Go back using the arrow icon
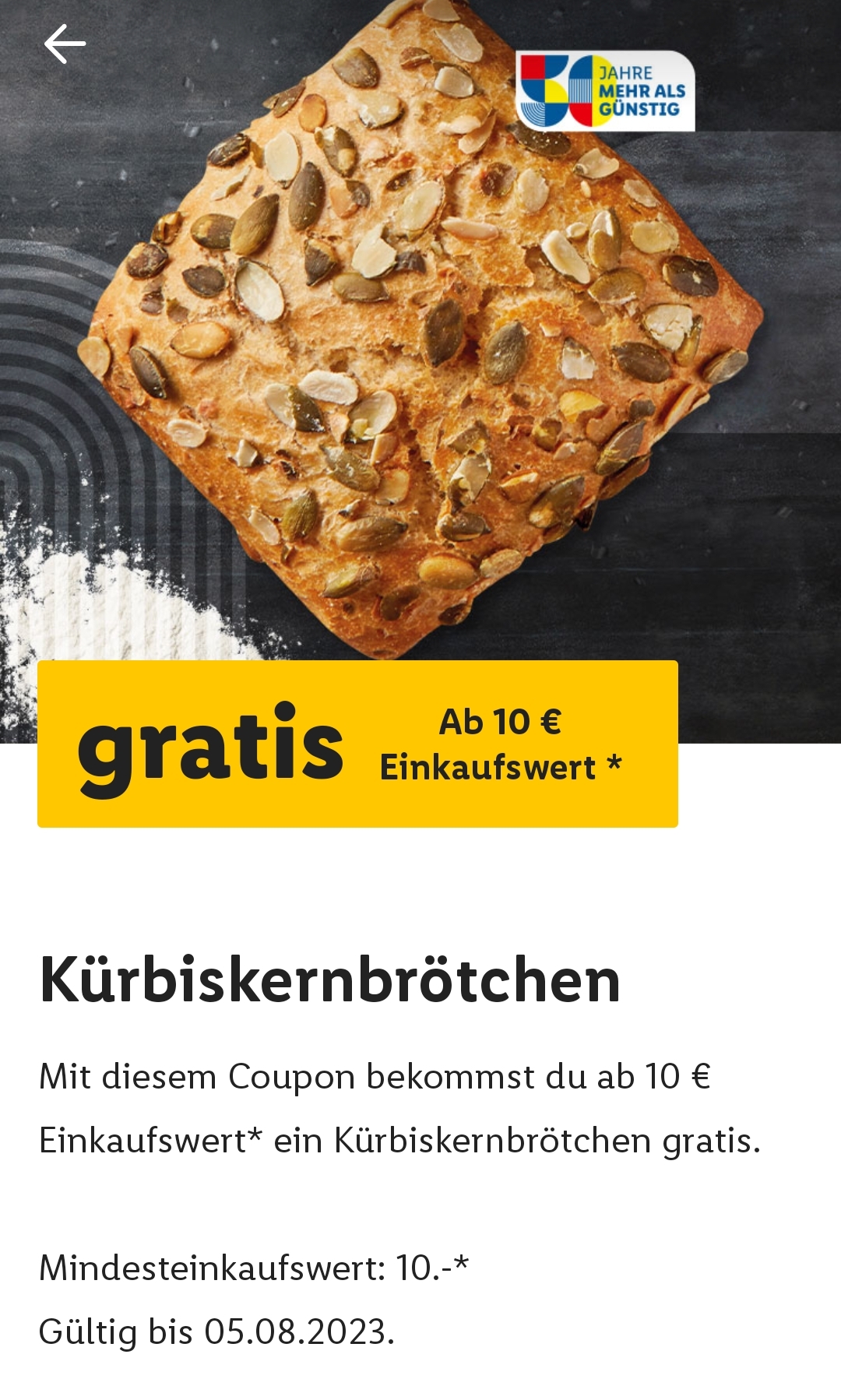The image size is (841, 1400). click(65, 44)
